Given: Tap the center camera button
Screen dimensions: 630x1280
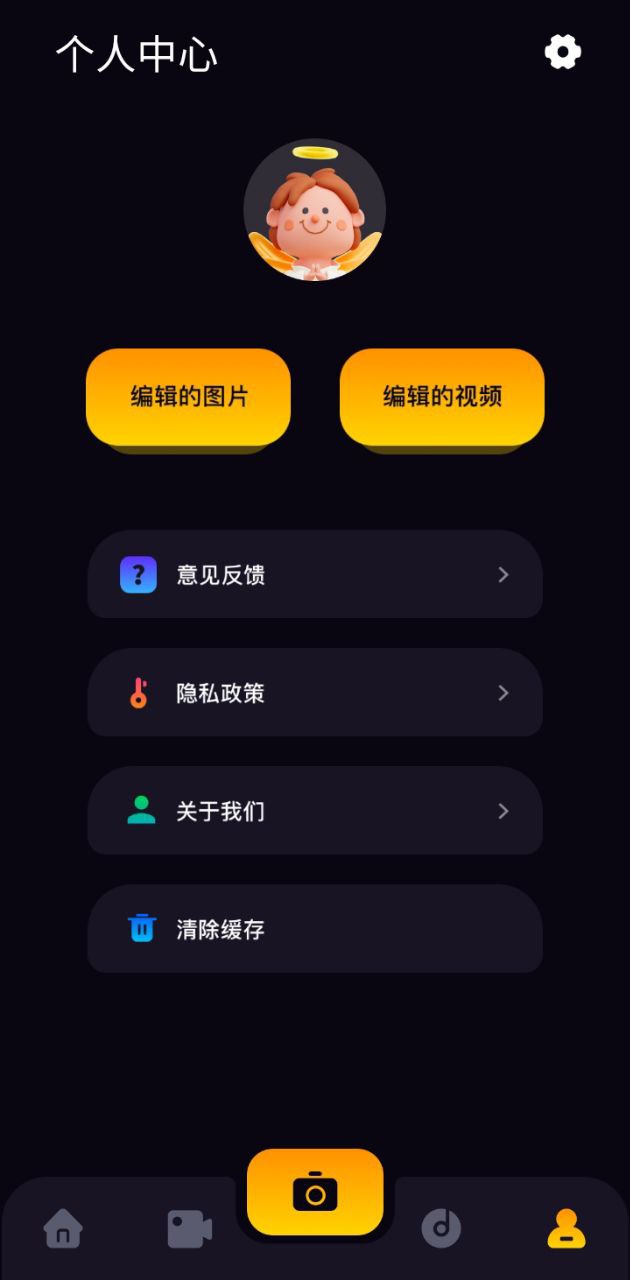Looking at the screenshot, I should [x=315, y=1192].
